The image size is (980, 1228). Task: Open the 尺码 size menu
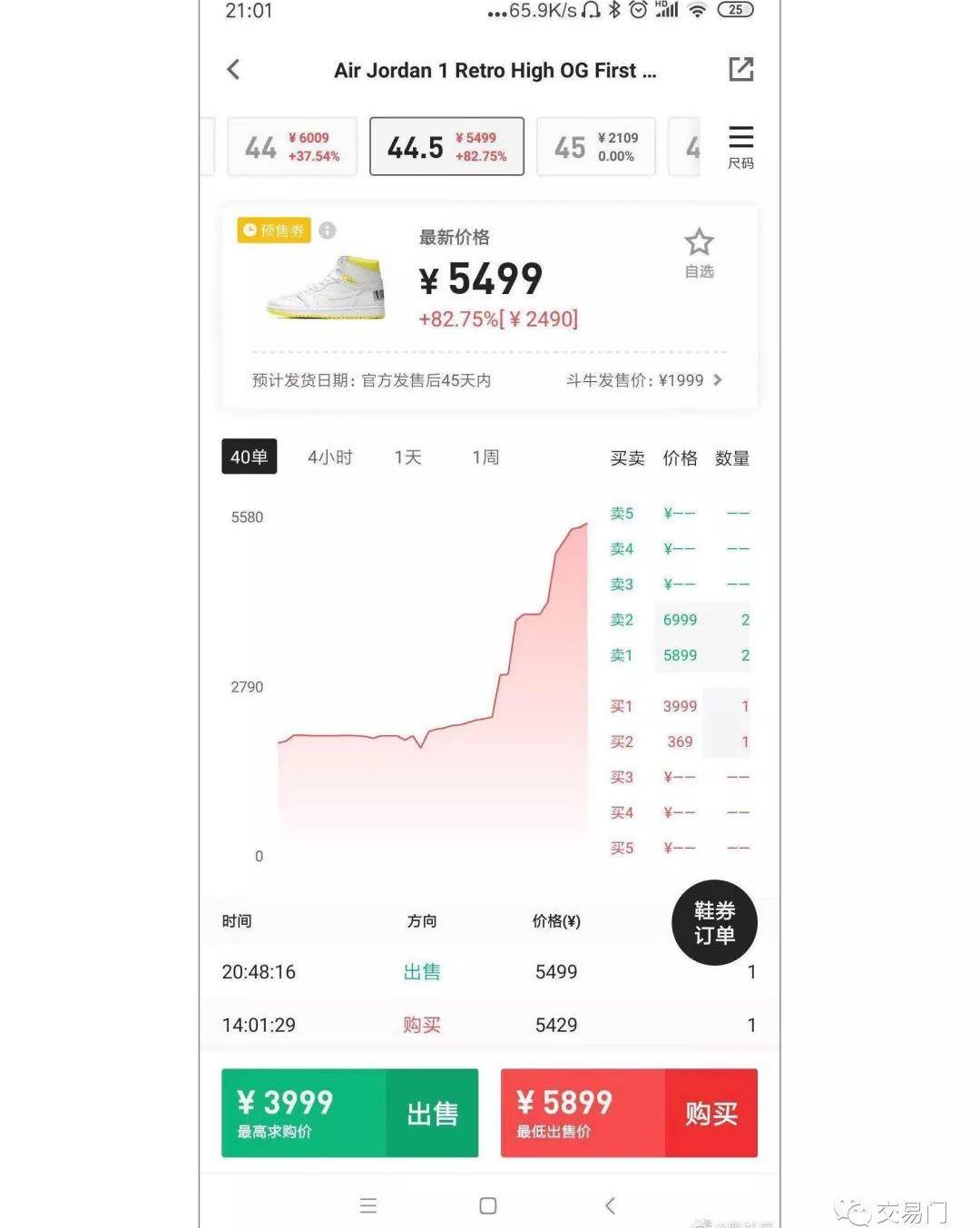pos(740,147)
